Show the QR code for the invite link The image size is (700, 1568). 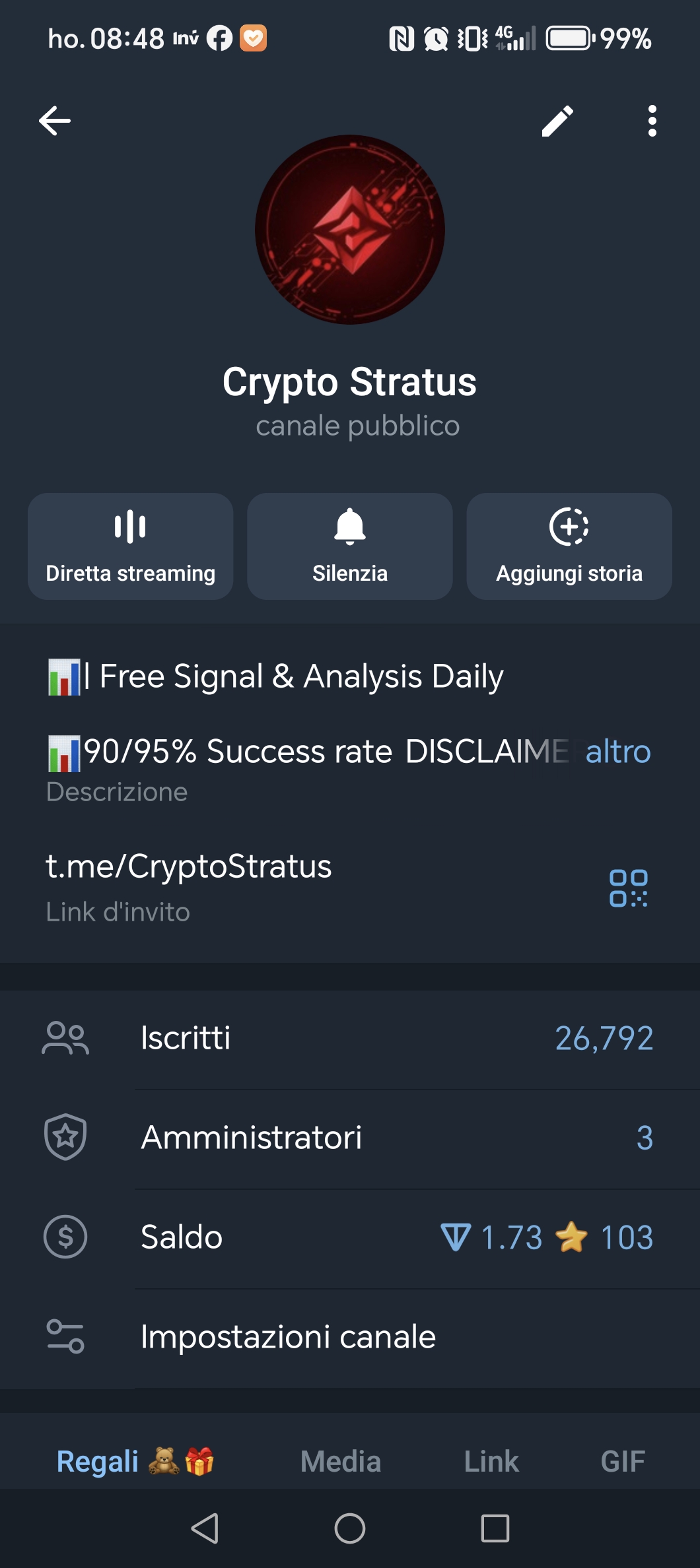[x=627, y=887]
